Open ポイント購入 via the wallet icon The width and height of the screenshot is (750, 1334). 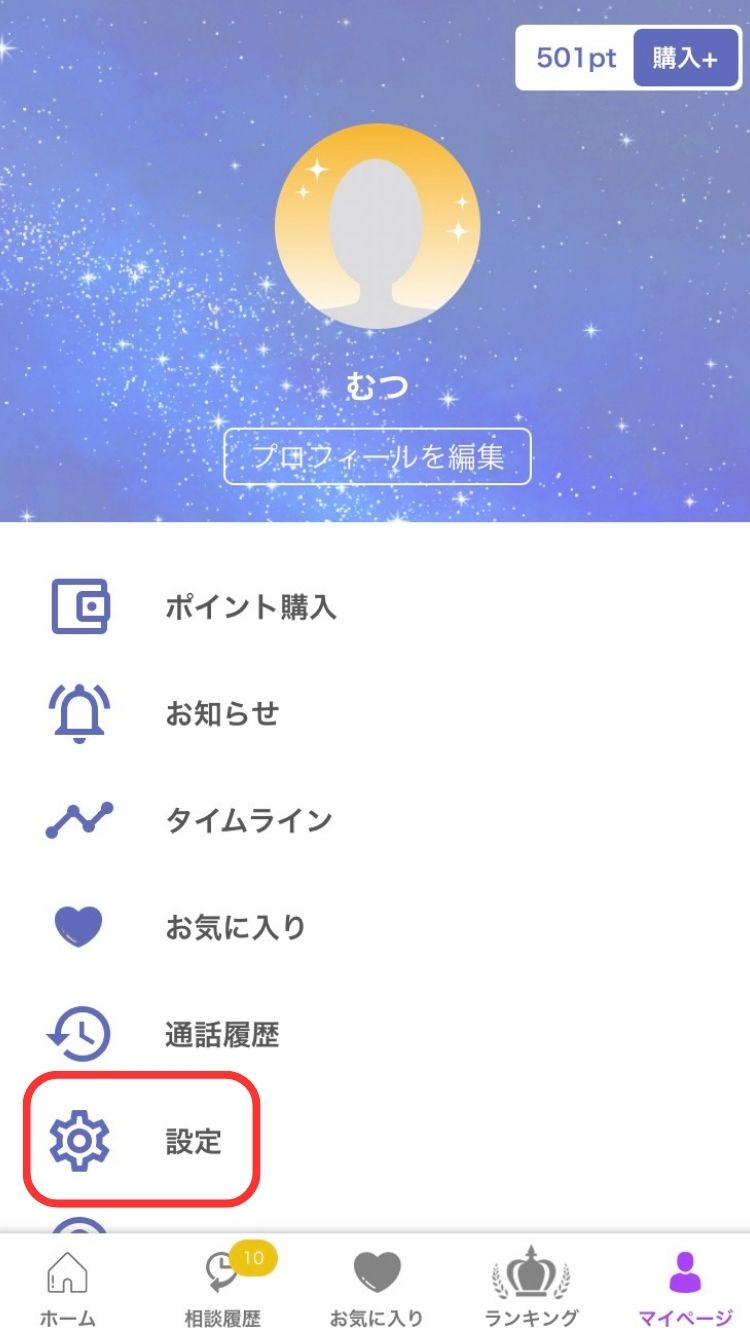[x=80, y=605]
